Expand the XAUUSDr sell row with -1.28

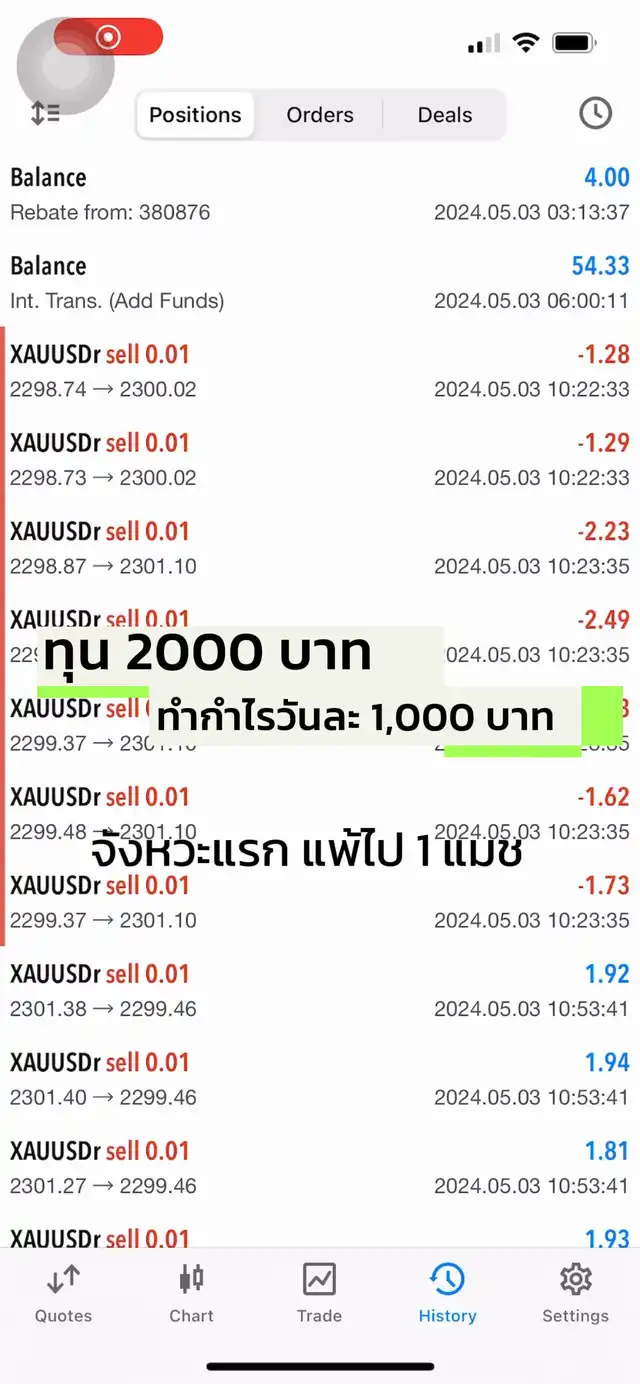click(x=320, y=371)
